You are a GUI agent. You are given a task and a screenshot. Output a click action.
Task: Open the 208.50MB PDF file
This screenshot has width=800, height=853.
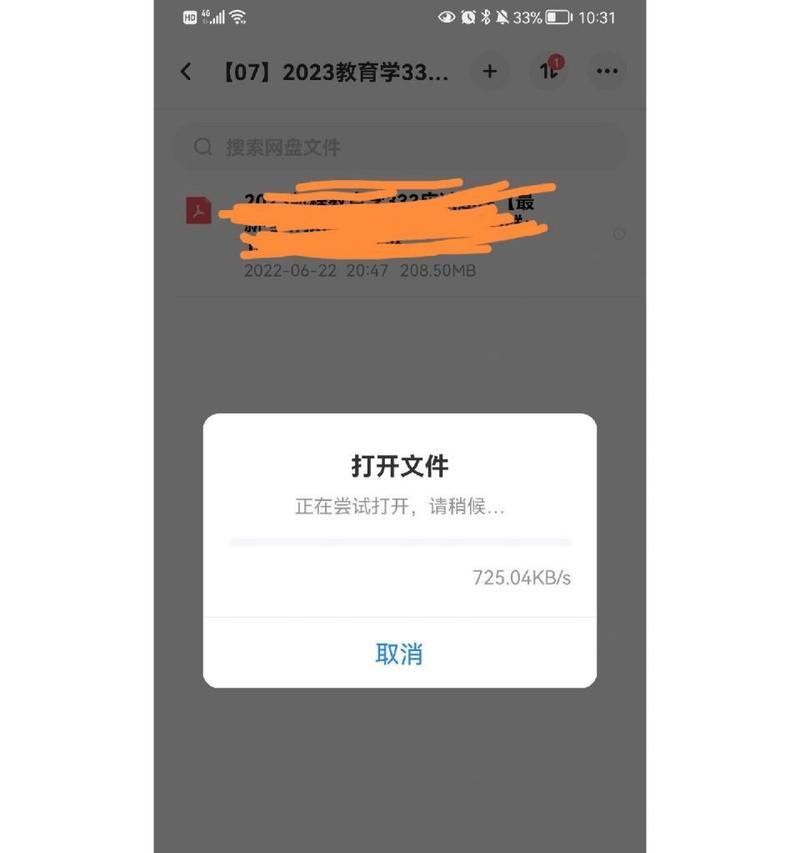tap(390, 235)
